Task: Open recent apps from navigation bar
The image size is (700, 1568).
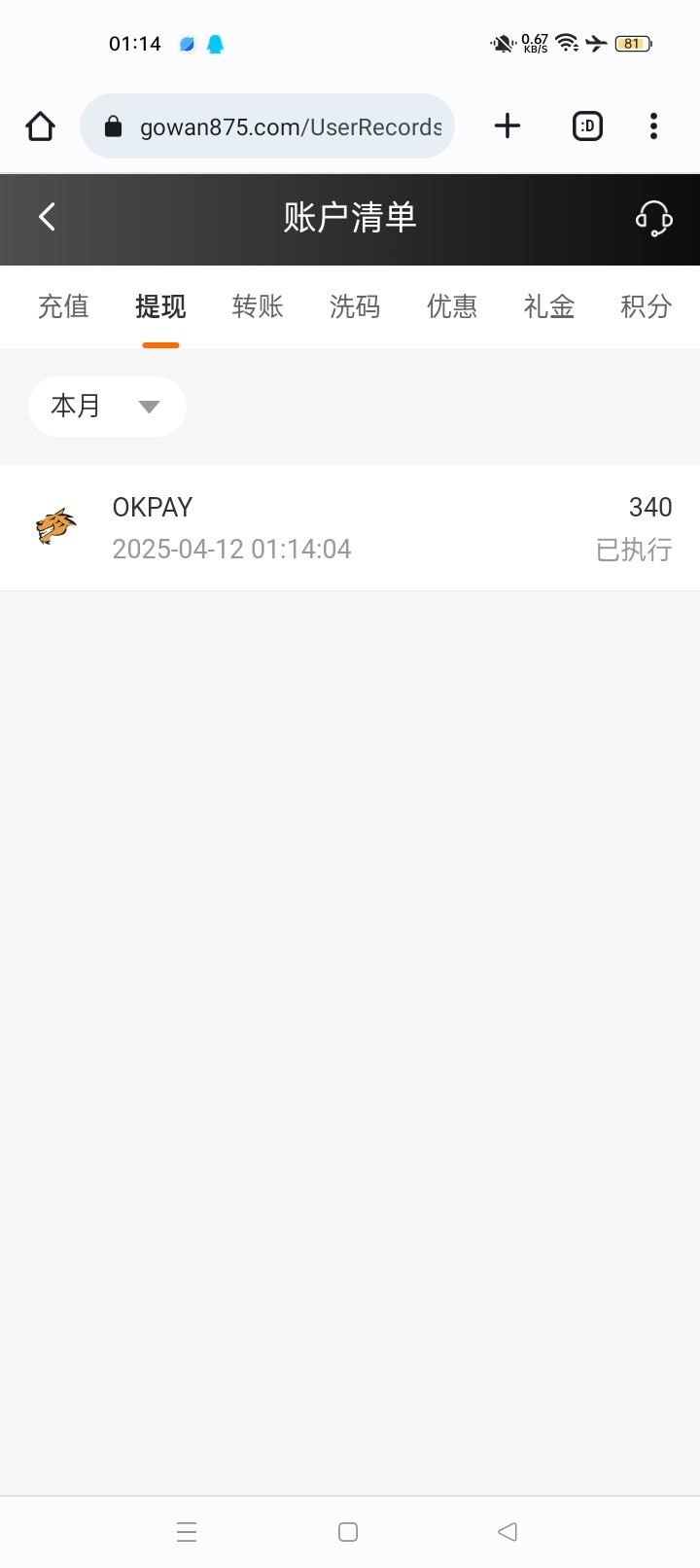Action: pos(187,1532)
